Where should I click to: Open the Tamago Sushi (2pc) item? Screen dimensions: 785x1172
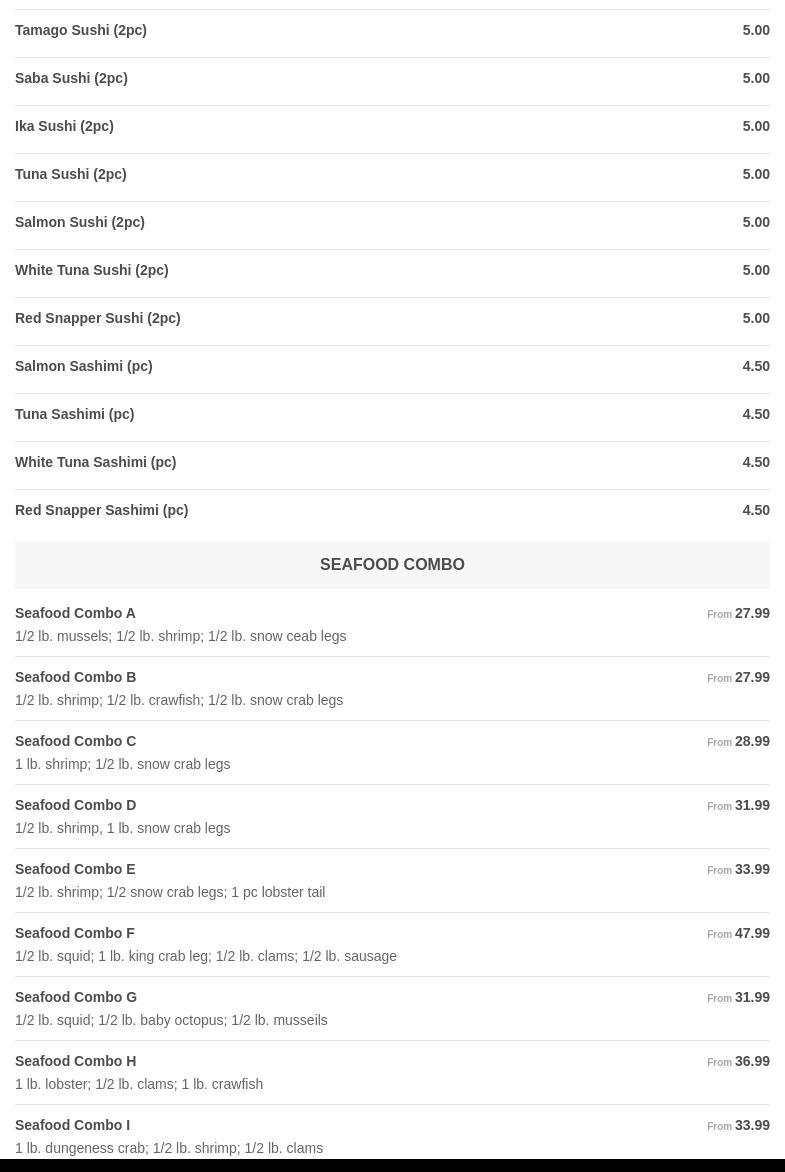81,31
